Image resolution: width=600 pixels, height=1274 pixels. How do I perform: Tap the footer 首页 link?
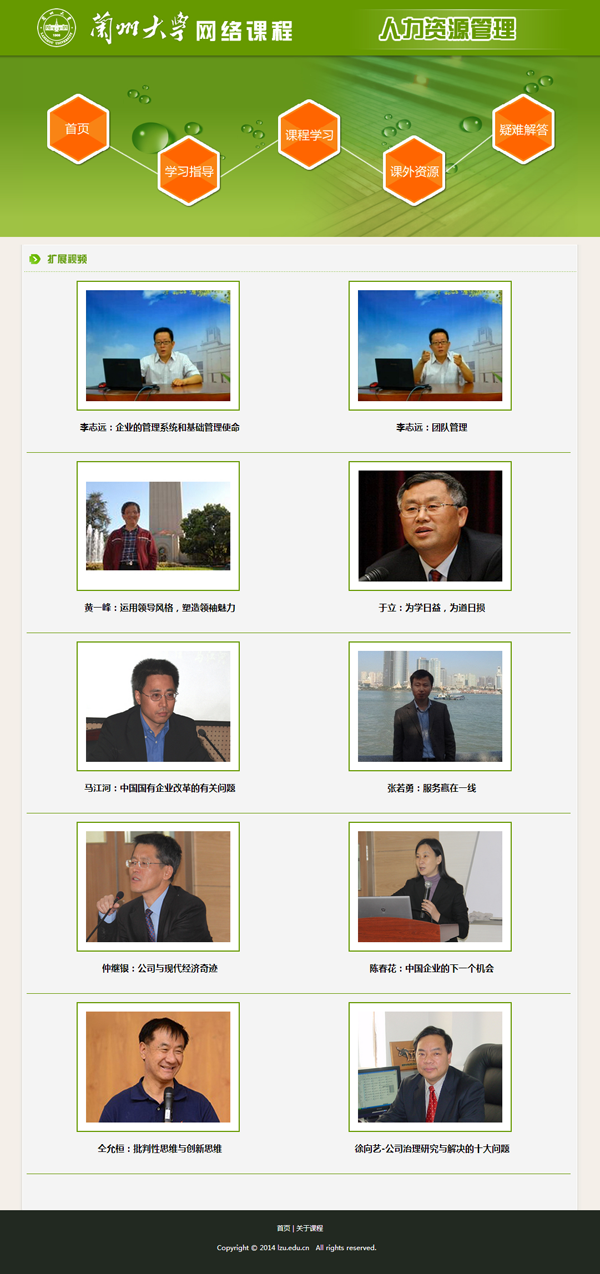284,1228
